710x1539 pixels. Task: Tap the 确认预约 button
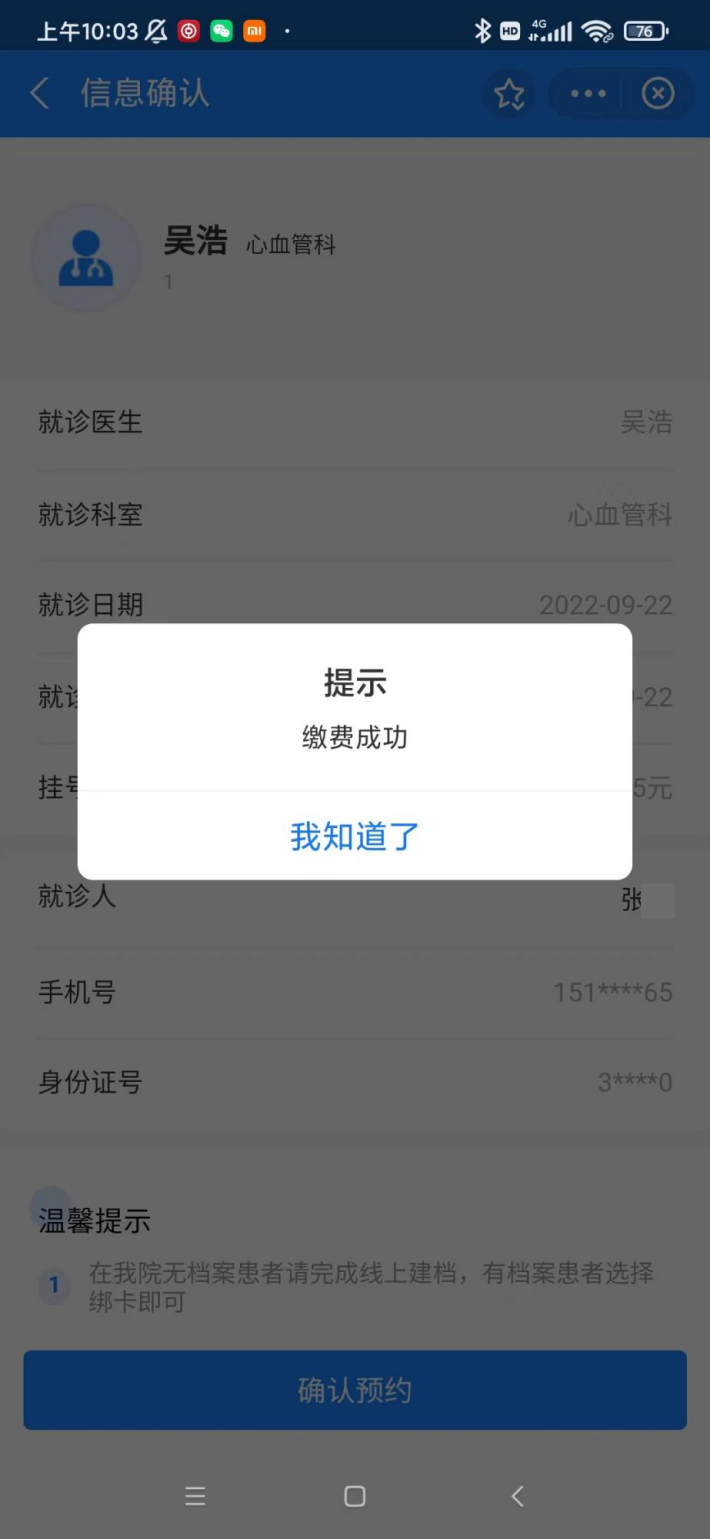click(x=355, y=1390)
